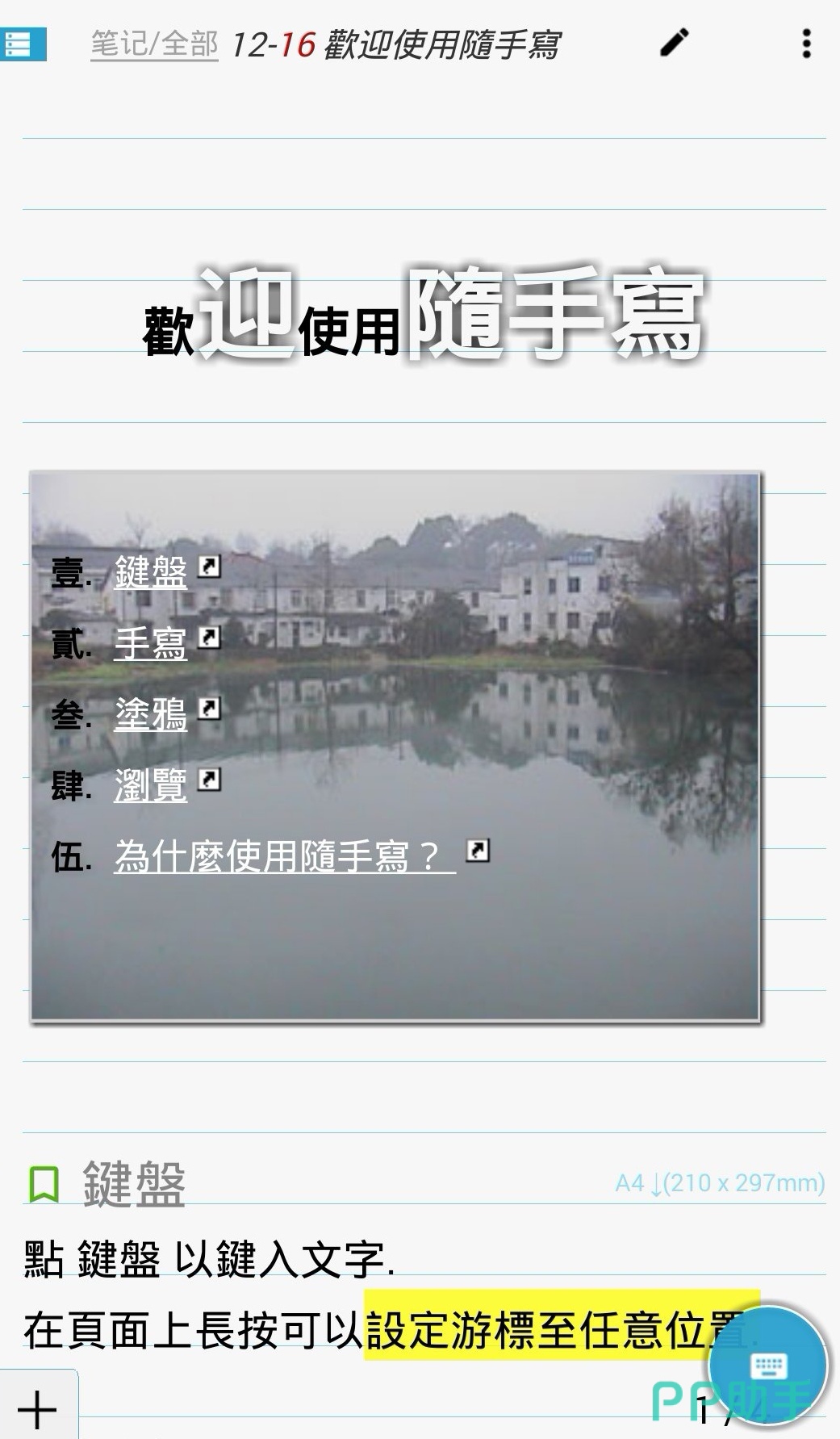The width and height of the screenshot is (840, 1439).
Task: Follow the 瀏覽 link
Action: (151, 785)
